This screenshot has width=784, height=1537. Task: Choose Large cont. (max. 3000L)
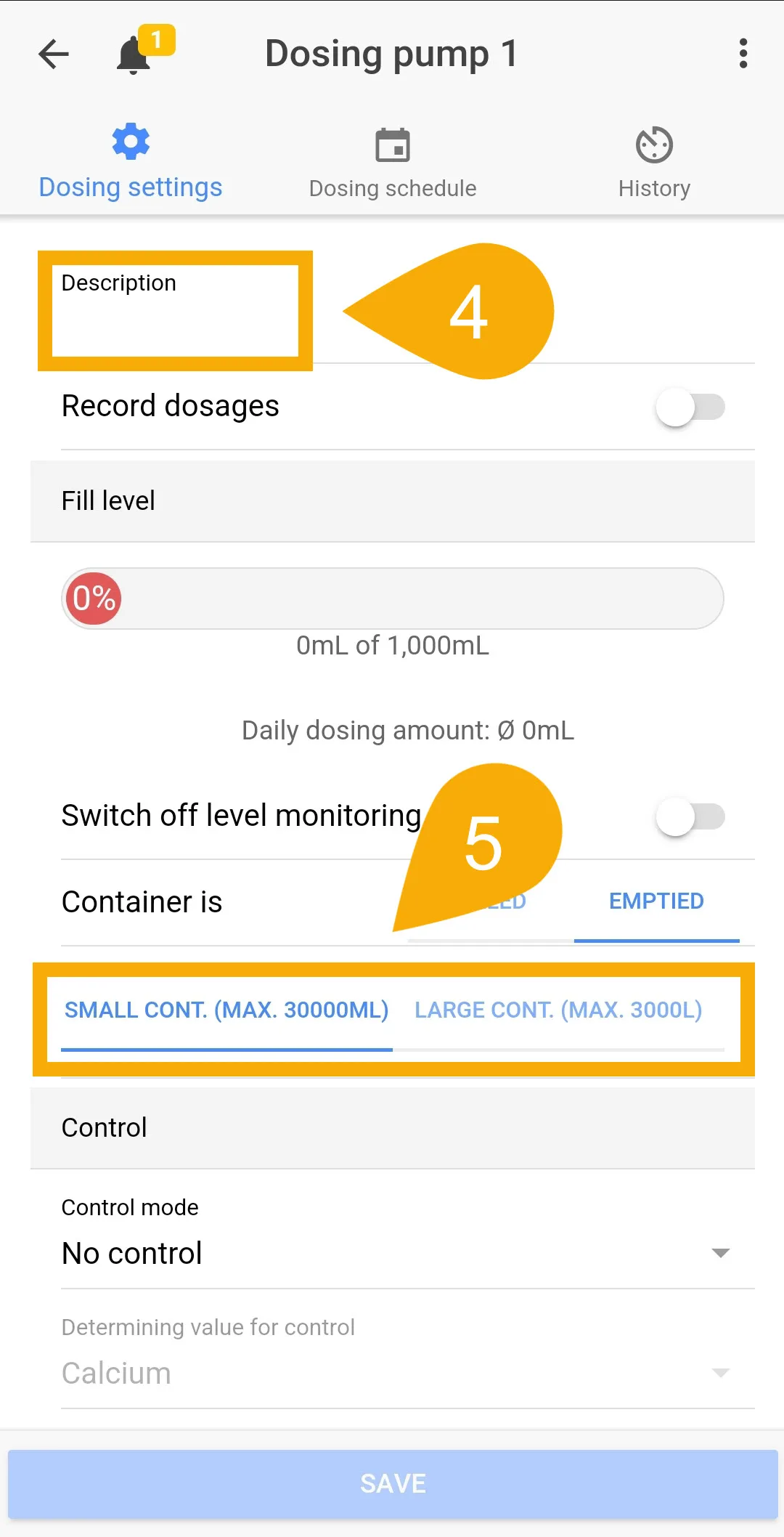[558, 1010]
